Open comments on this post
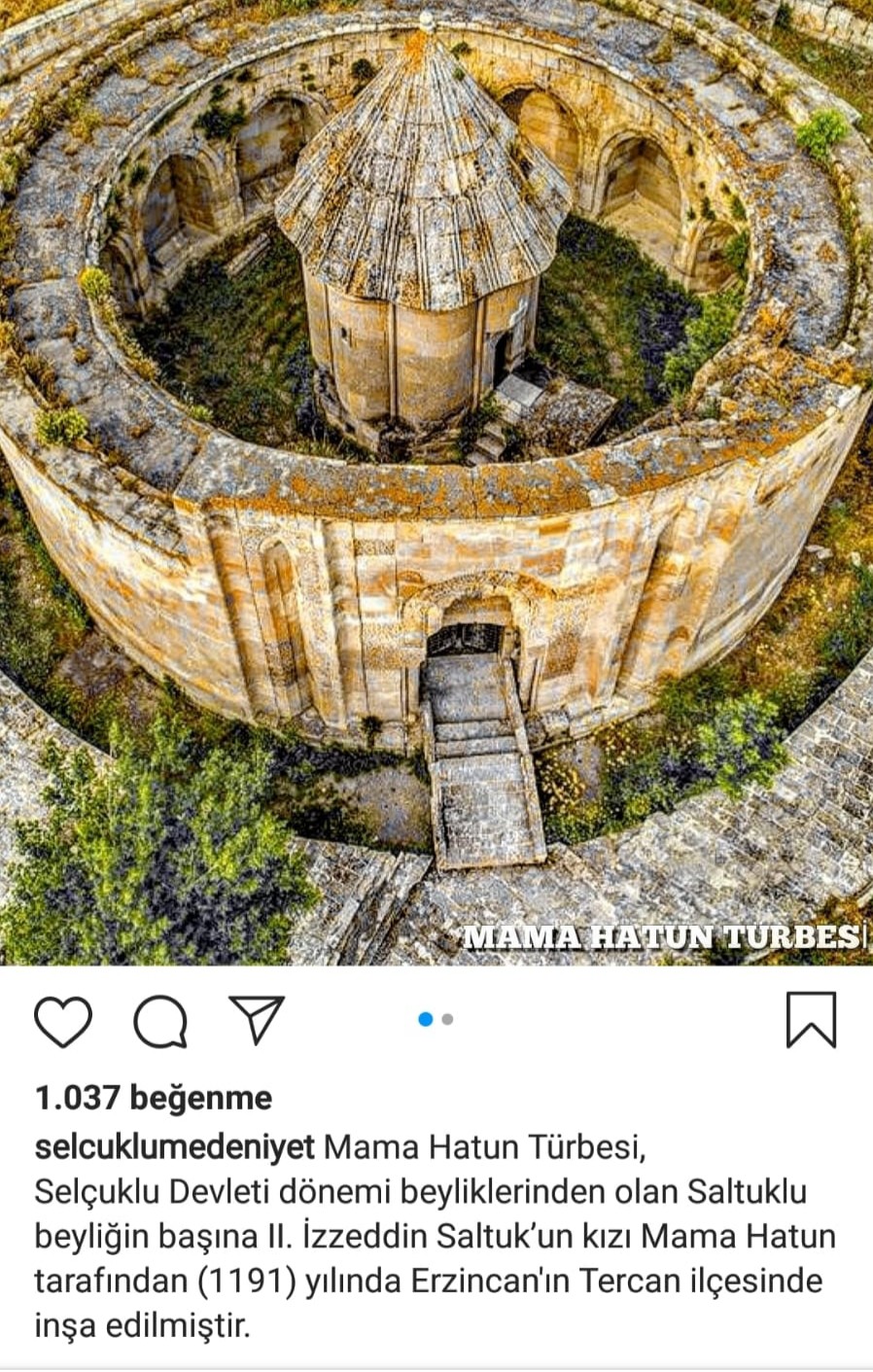This screenshot has height=1372, width=873. click(160, 1021)
